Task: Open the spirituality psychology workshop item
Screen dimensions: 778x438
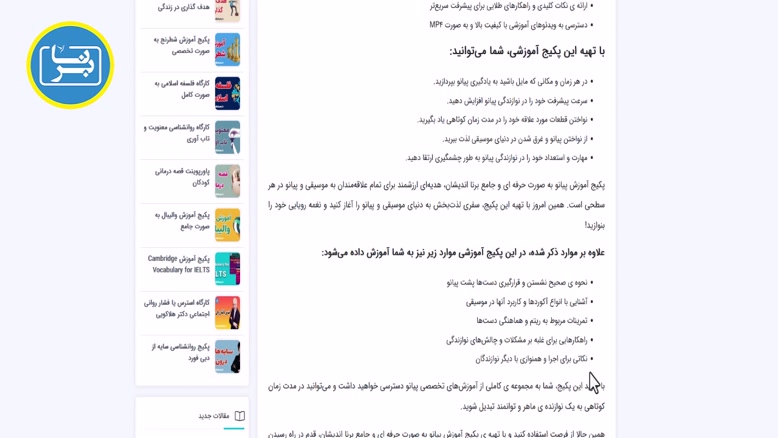Action: (178, 133)
